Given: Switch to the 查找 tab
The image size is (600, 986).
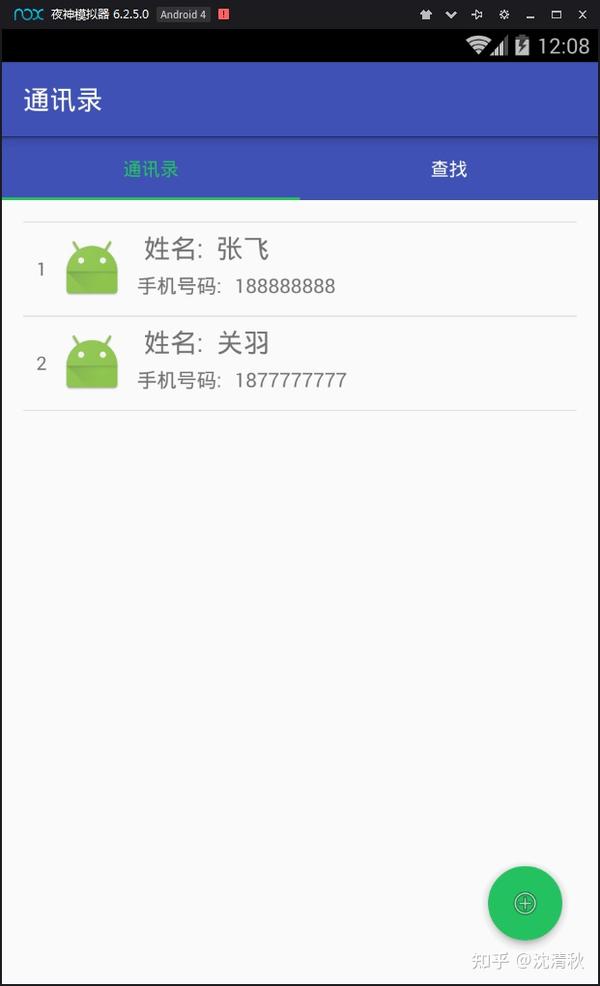Looking at the screenshot, I should 449,169.
